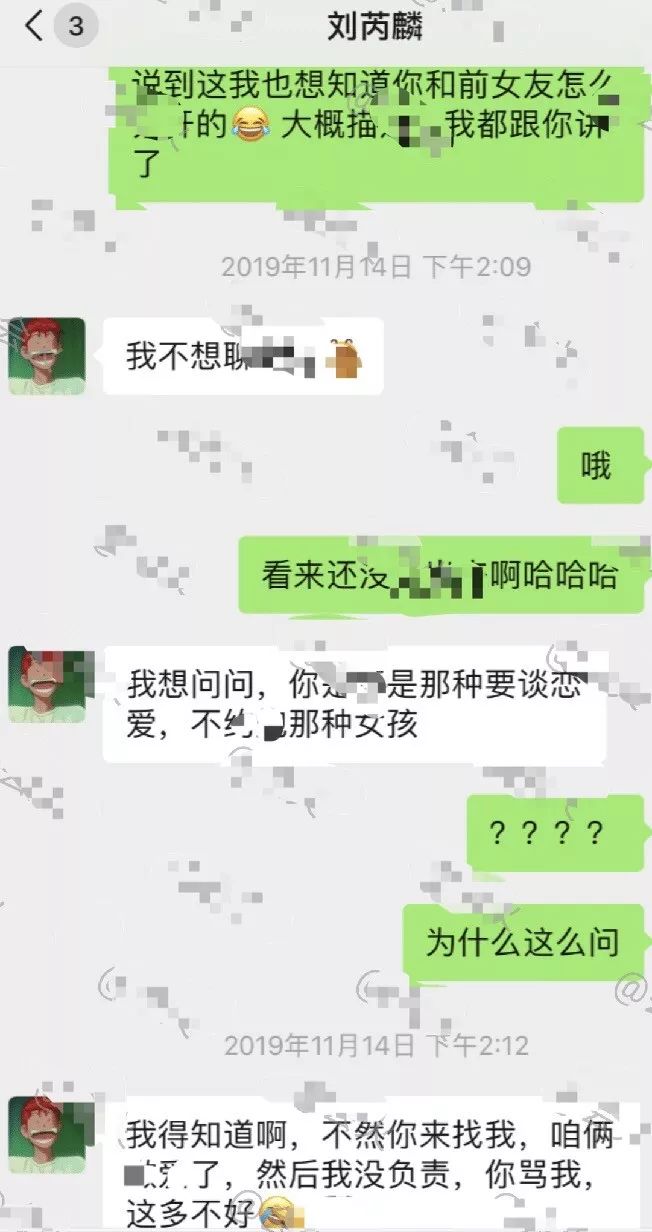Open sender's avatar beside "我得知道啊" message
652x1232 pixels.
point(47,1134)
